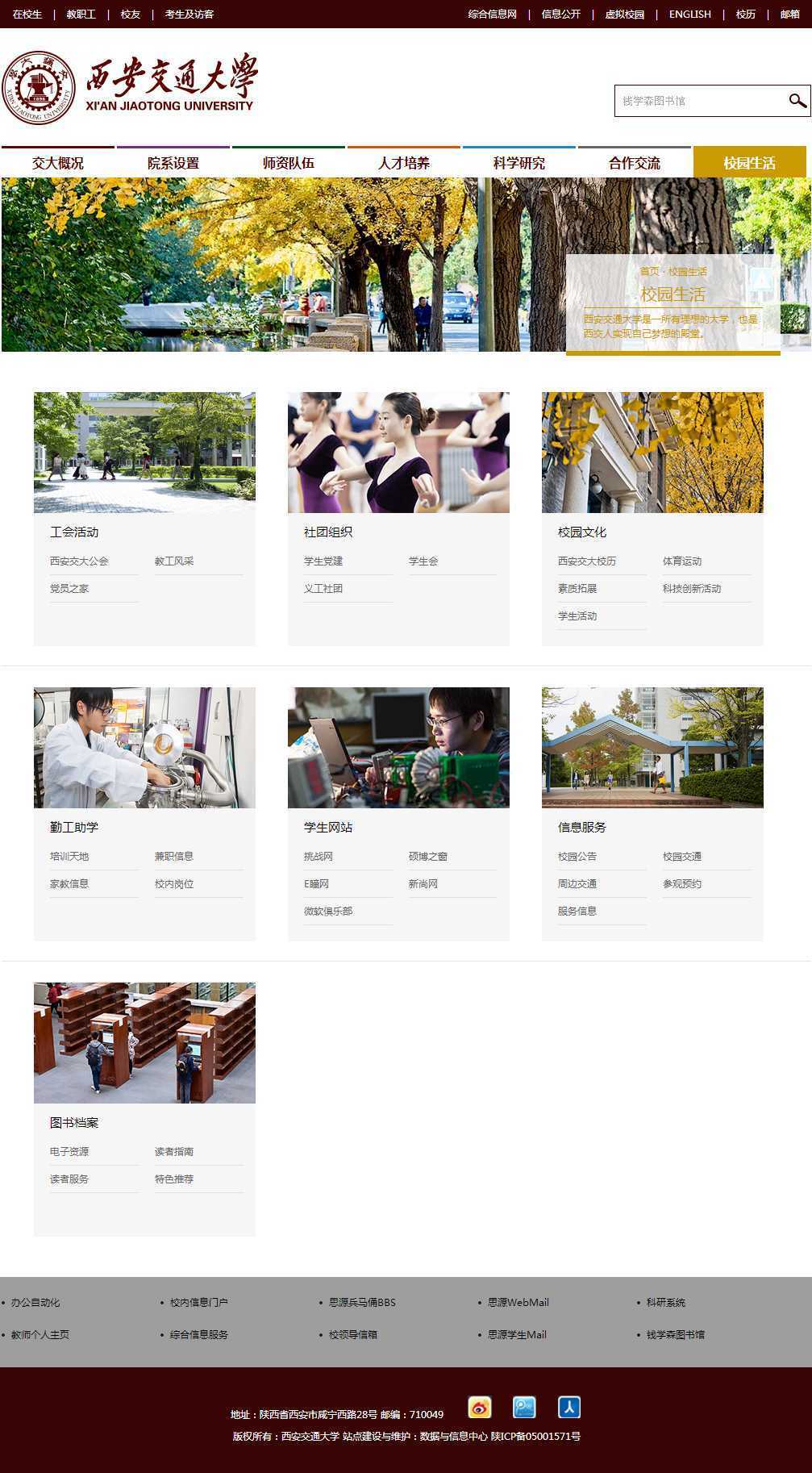This screenshot has width=812, height=1473.
Task: Open the 社团组织 dancers image card
Action: click(x=398, y=453)
